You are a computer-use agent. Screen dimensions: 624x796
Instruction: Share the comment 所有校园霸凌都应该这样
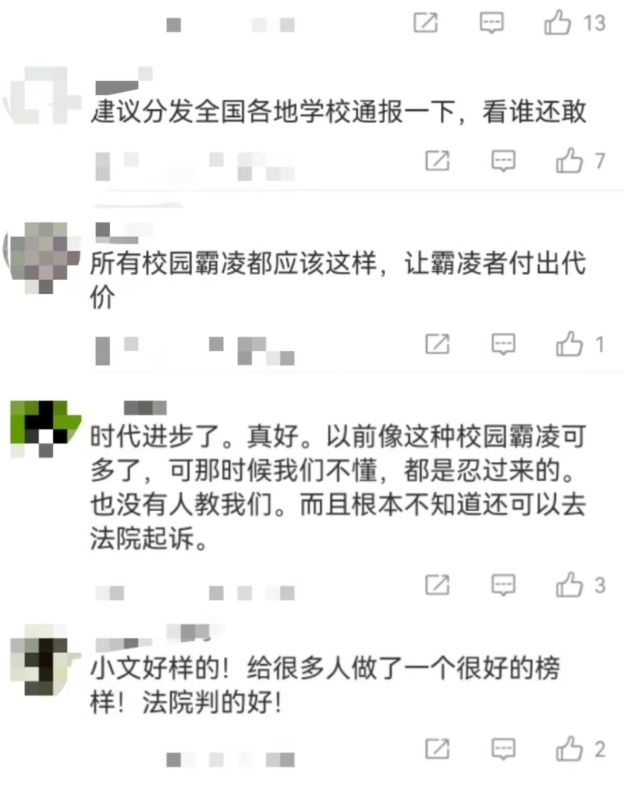pyautogui.click(x=438, y=344)
